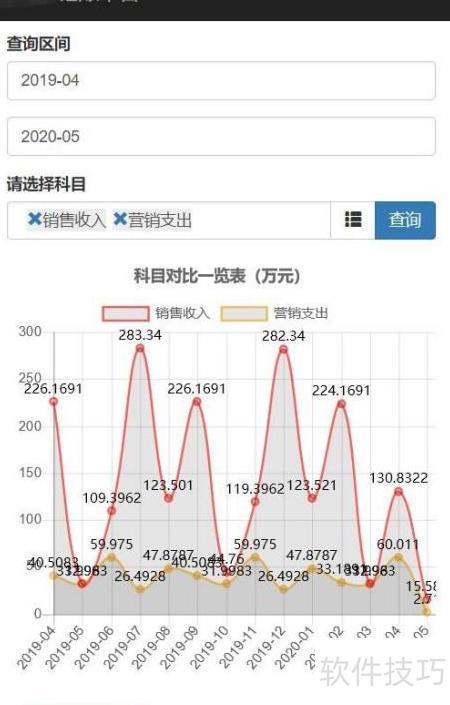Remove the 营销支出 tag

point(120,219)
